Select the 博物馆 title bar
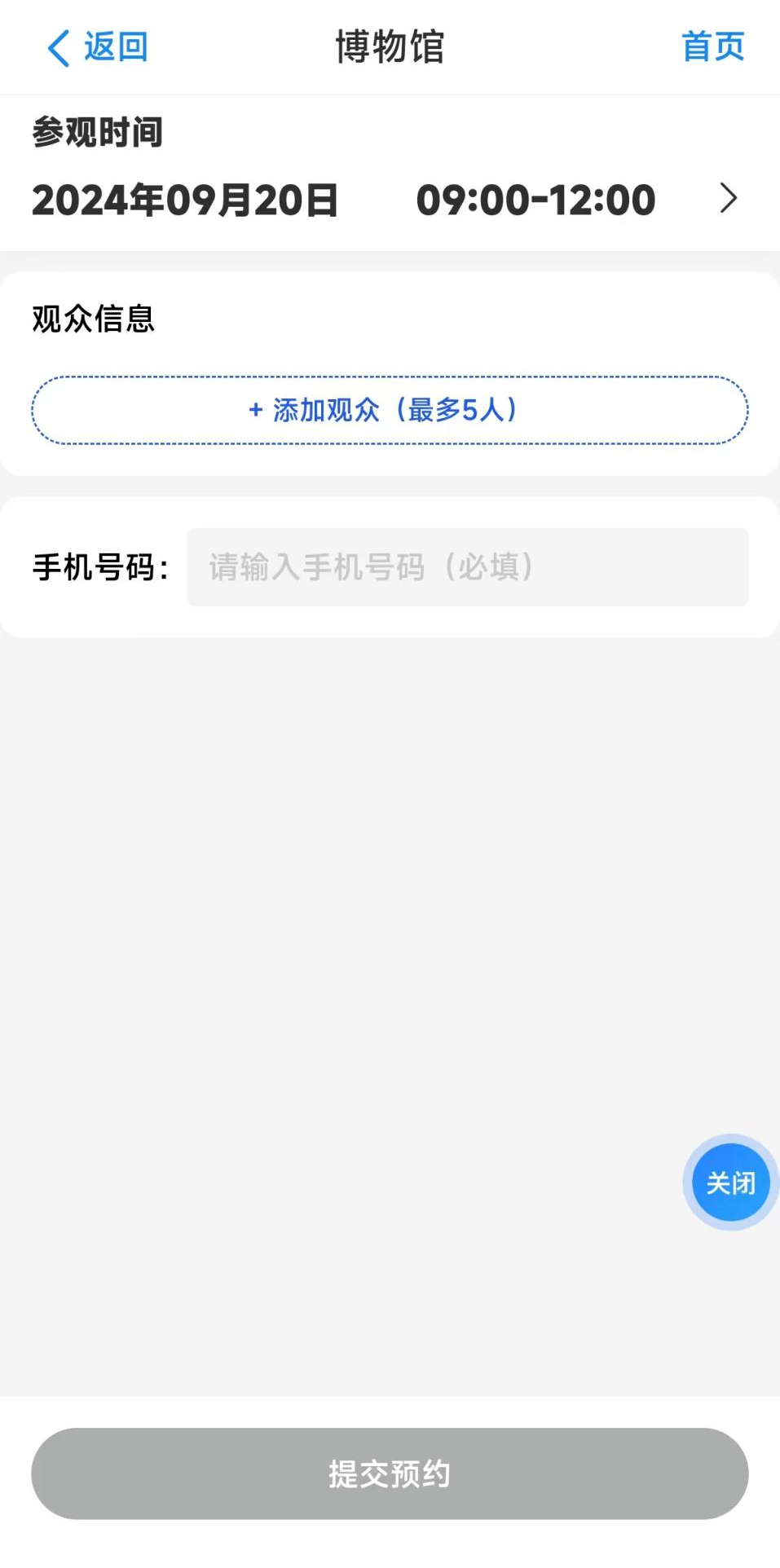Screen dimensions: 780x1568 coord(390,46)
